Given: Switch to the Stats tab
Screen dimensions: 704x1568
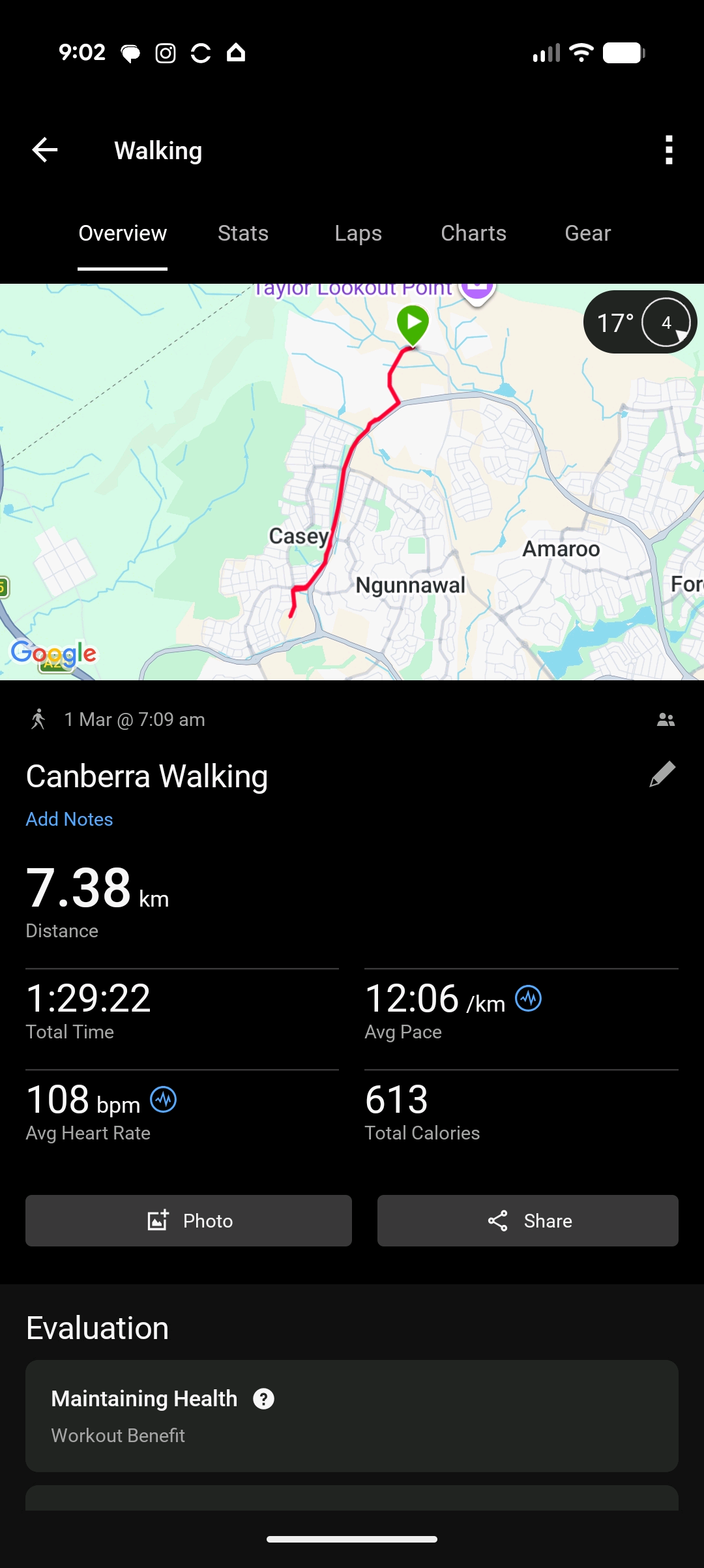Looking at the screenshot, I should [243, 234].
